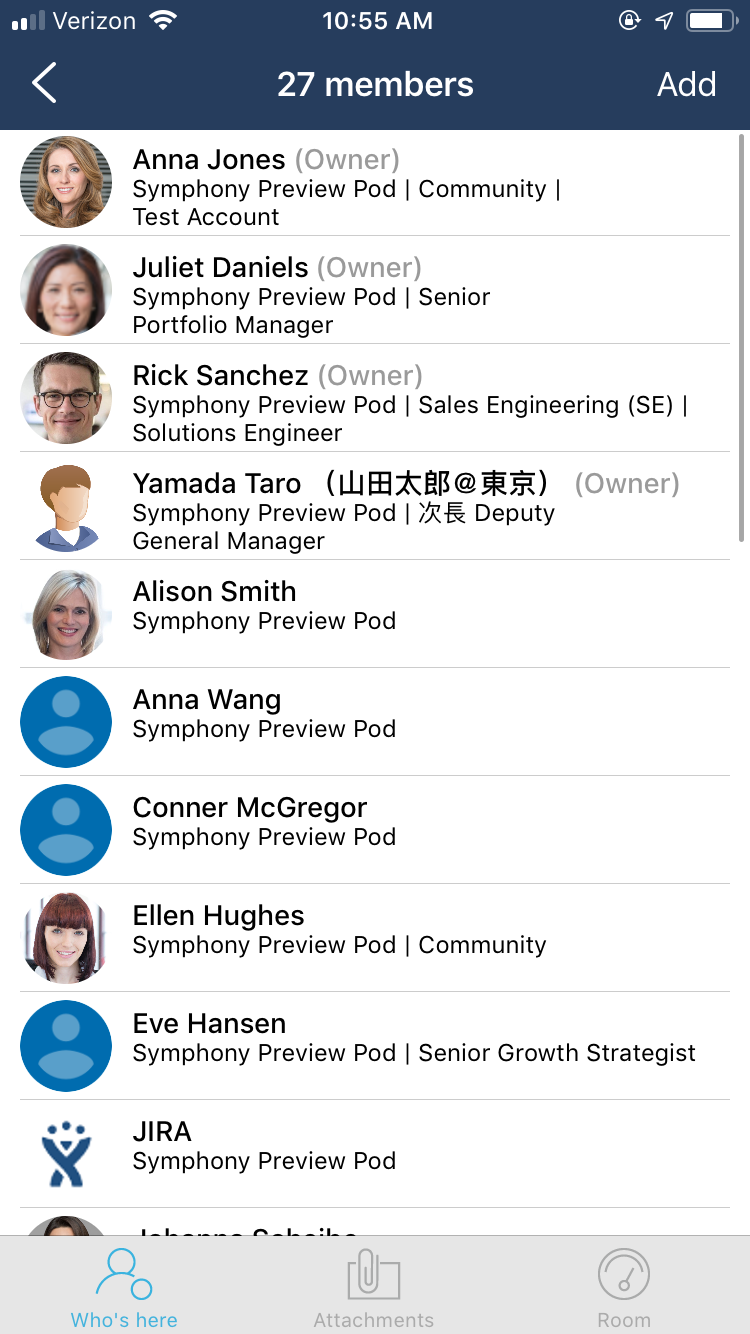Switch to the Room tab
The height and width of the screenshot is (1334, 750).
pyautogui.click(x=624, y=1286)
